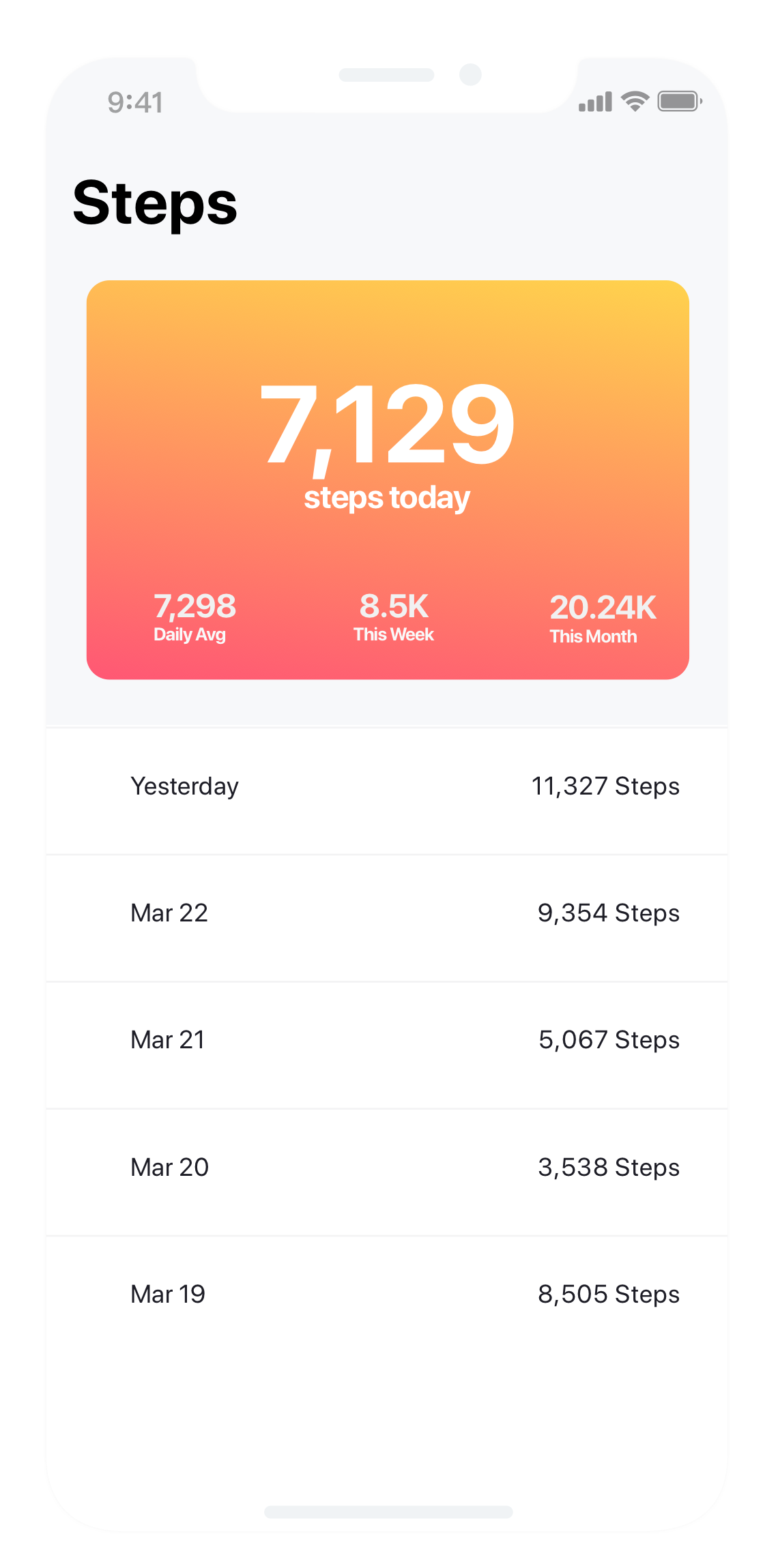Viewport: 778px width, 1568px height.
Task: Tap the Mar 19 entry
Action: 387,1295
